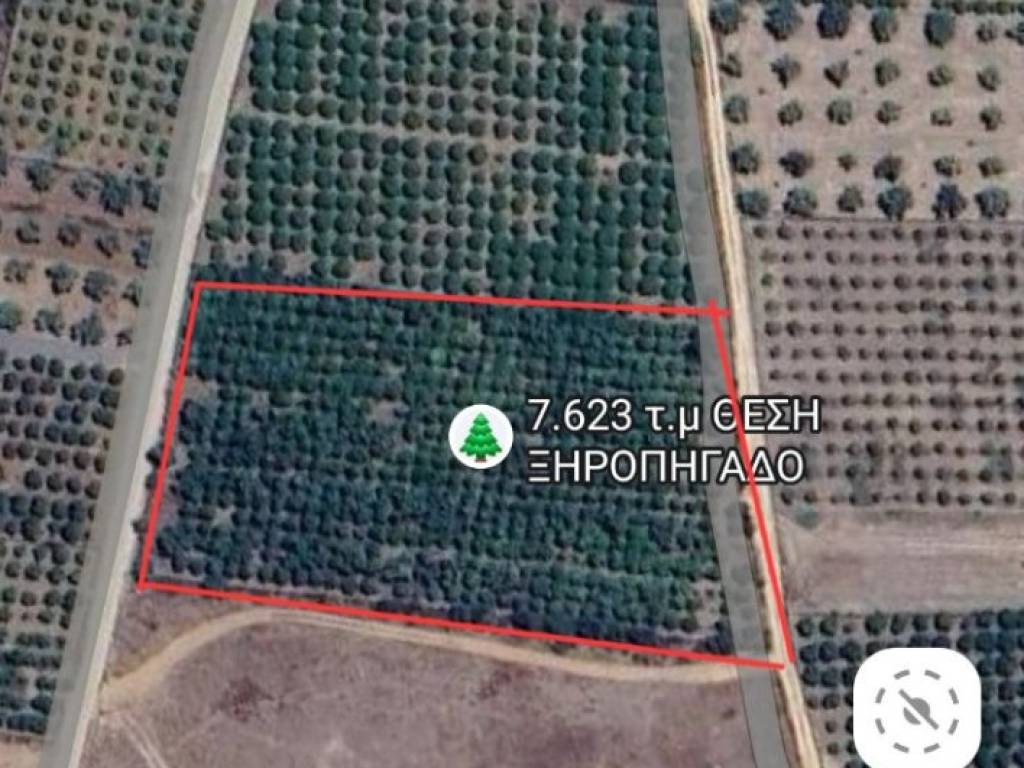Select the tree placemark on the plot

click(x=481, y=437)
